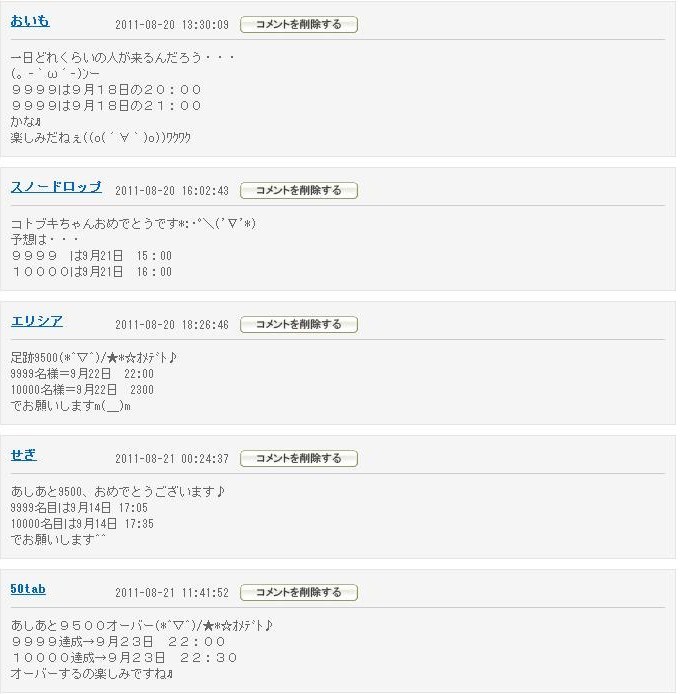The height and width of the screenshot is (694, 681).
Task: Open 50tab's profile link
Action: 28,589
